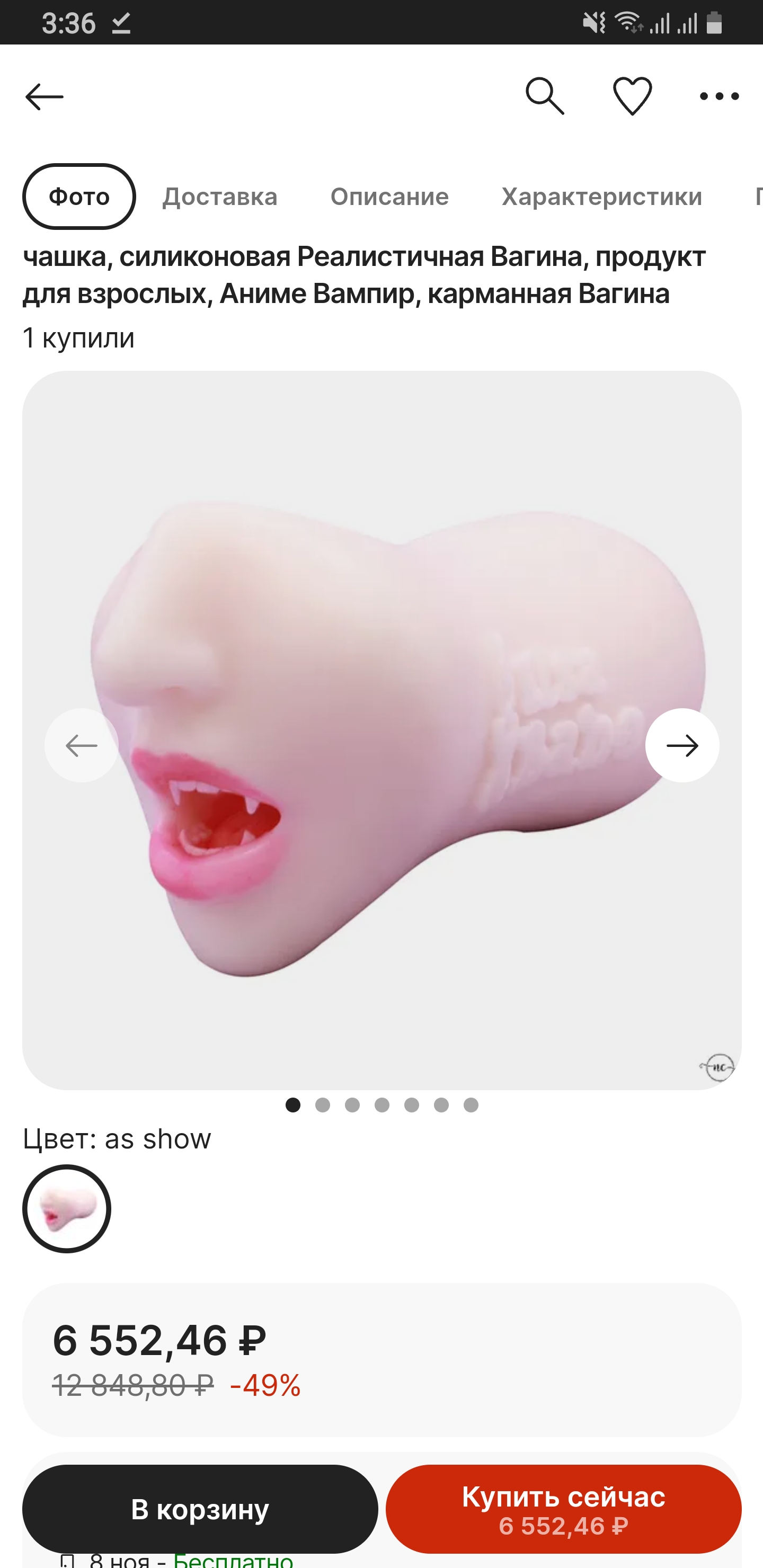The image size is (763, 1568).
Task: Switch to the Описание tab
Action: click(389, 197)
